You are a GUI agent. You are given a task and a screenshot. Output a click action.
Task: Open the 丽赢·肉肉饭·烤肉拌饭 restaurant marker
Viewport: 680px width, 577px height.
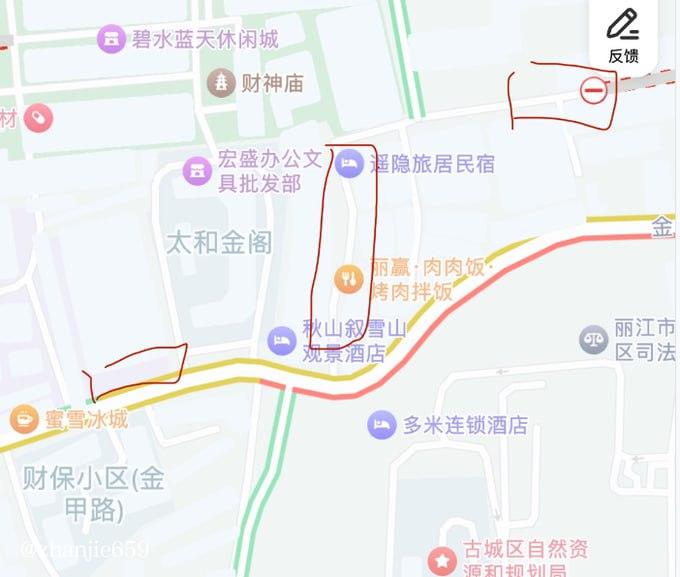tap(349, 279)
